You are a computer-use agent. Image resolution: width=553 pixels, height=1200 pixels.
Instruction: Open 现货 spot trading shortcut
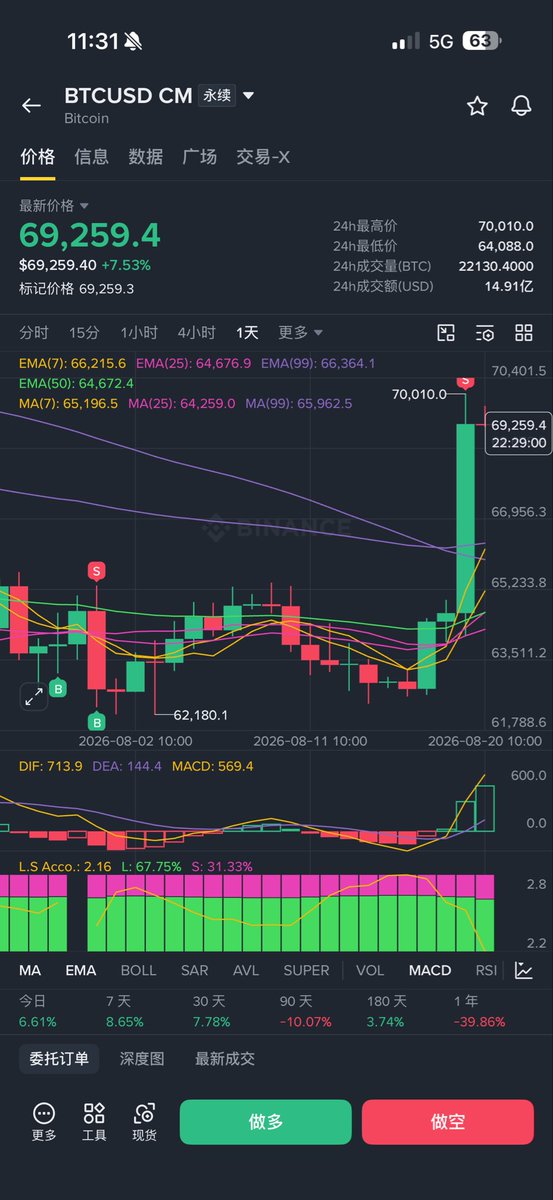pos(145,1122)
